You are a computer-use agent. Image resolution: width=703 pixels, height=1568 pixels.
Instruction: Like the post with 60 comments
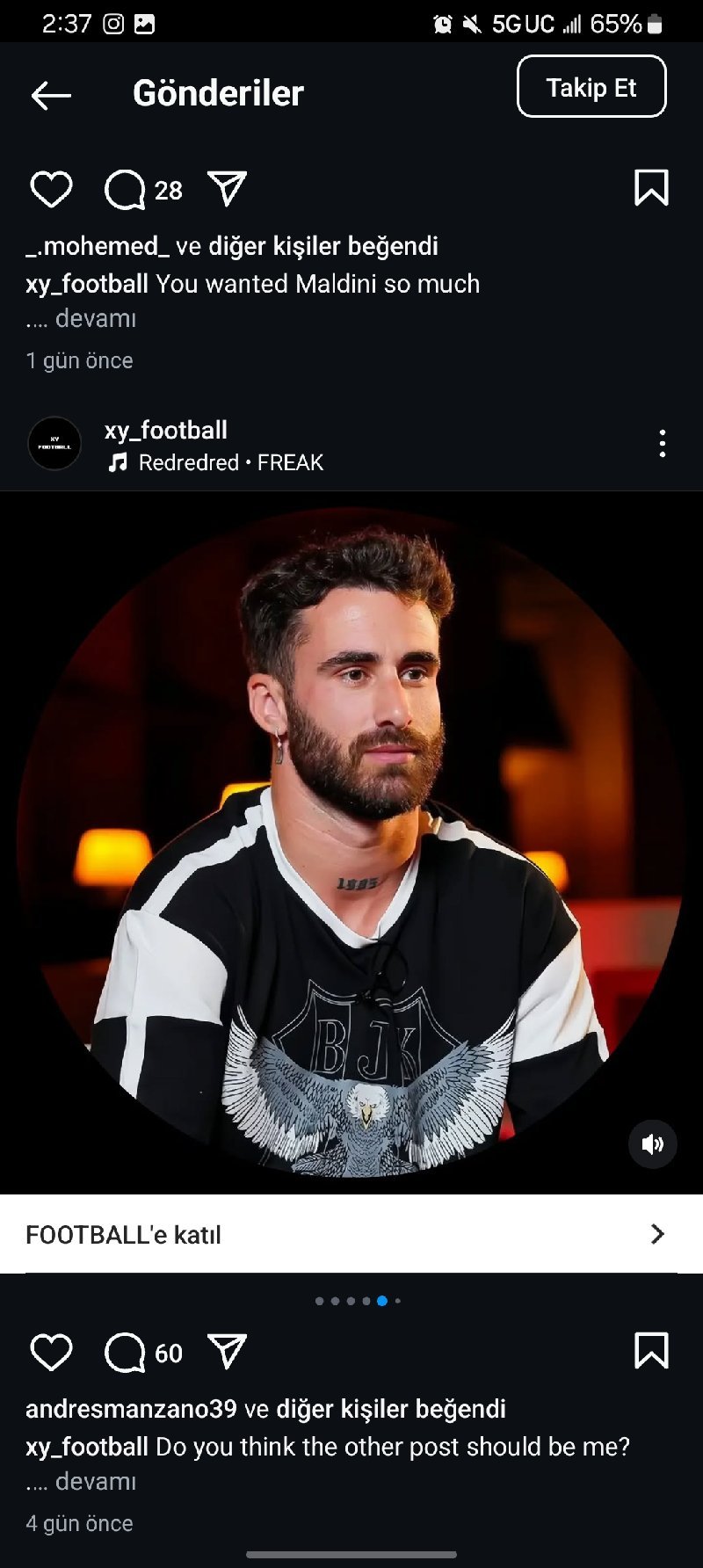click(x=51, y=1352)
